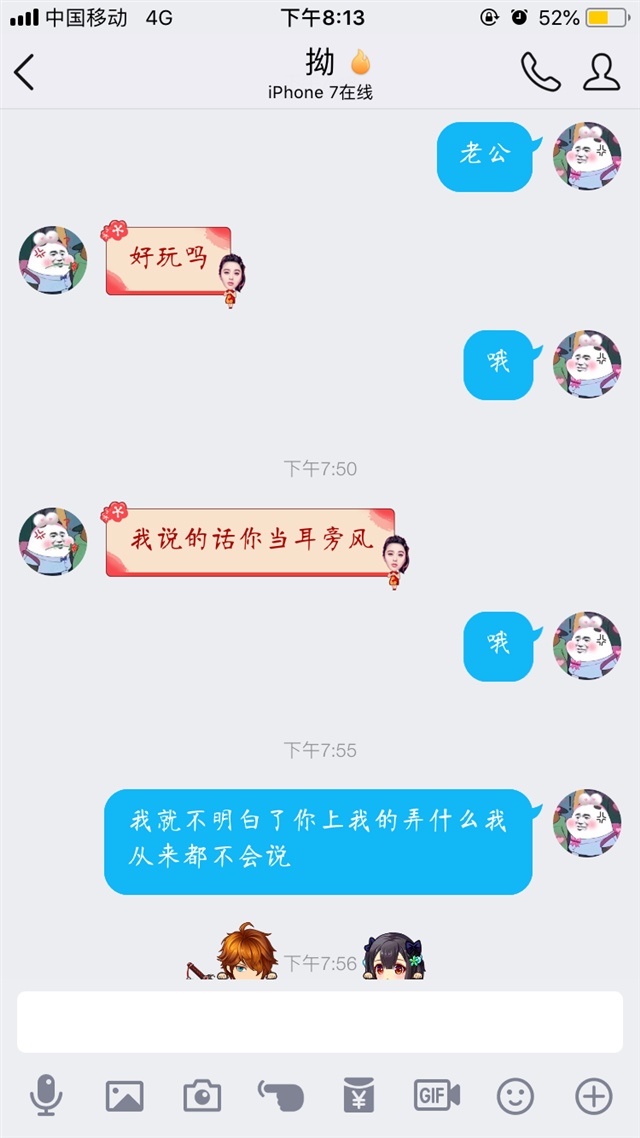Expand more options with the plus icon
640x1138 pixels.
click(594, 1096)
